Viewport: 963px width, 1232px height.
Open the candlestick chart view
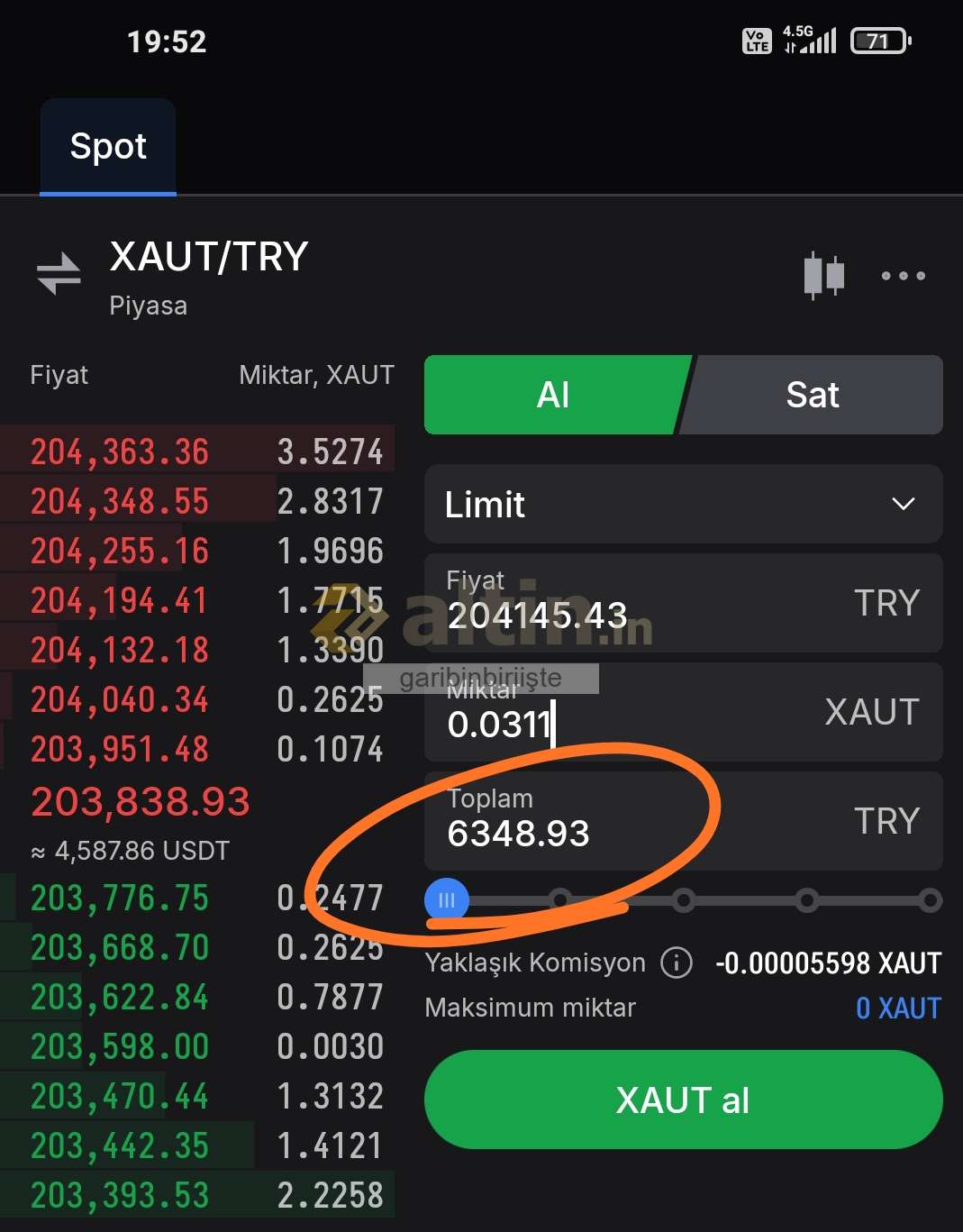pyautogui.click(x=823, y=275)
